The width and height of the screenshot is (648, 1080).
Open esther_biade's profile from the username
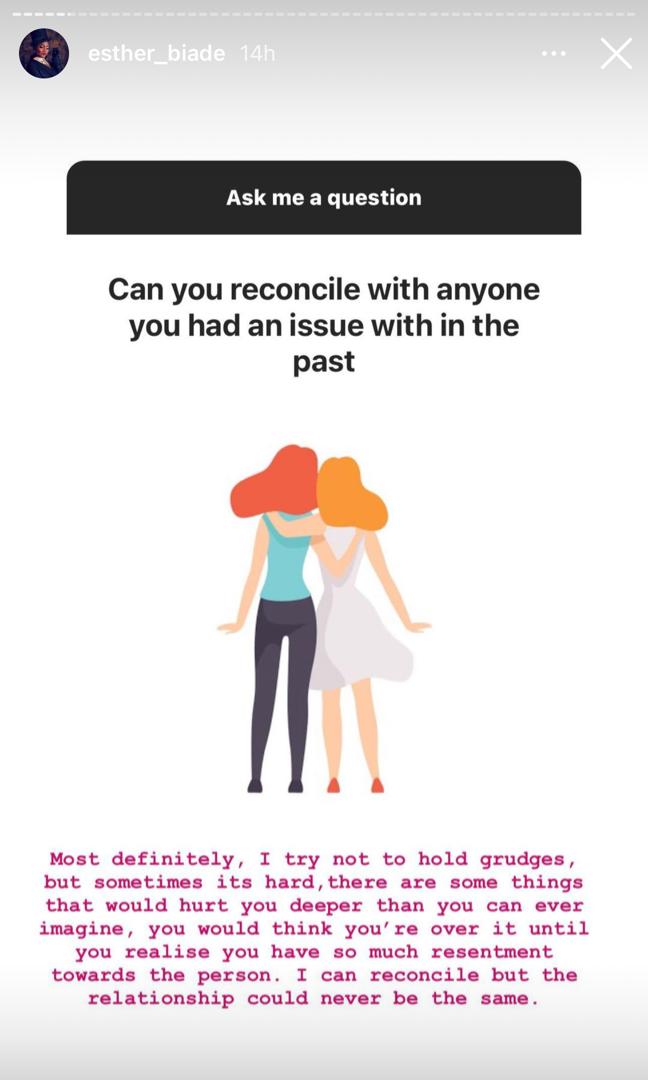(156, 54)
